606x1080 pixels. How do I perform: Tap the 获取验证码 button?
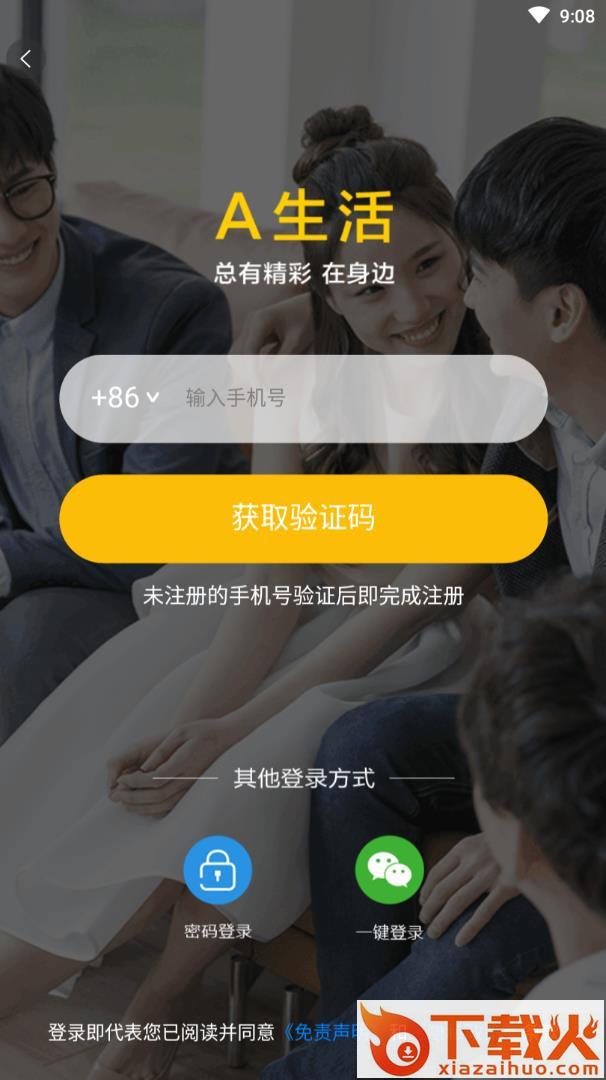coord(303,518)
